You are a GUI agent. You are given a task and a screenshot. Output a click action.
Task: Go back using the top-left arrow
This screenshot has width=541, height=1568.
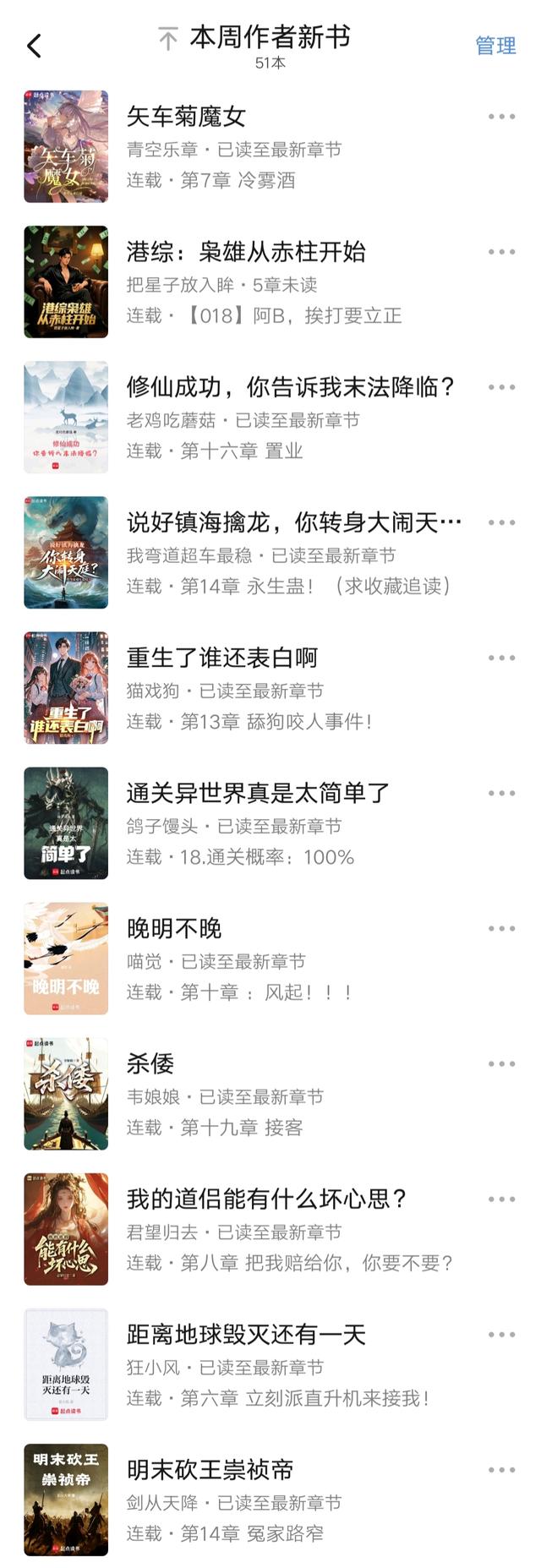click(x=34, y=46)
